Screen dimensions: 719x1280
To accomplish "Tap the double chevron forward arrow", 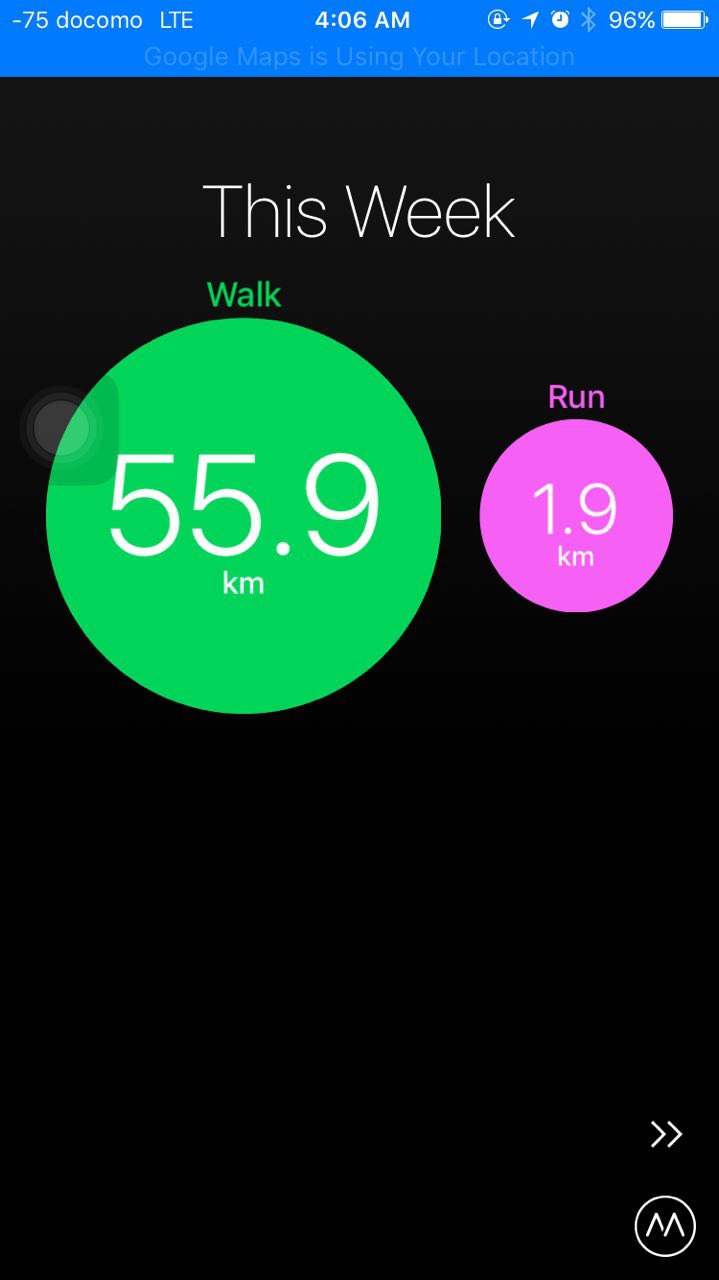I will click(666, 1134).
